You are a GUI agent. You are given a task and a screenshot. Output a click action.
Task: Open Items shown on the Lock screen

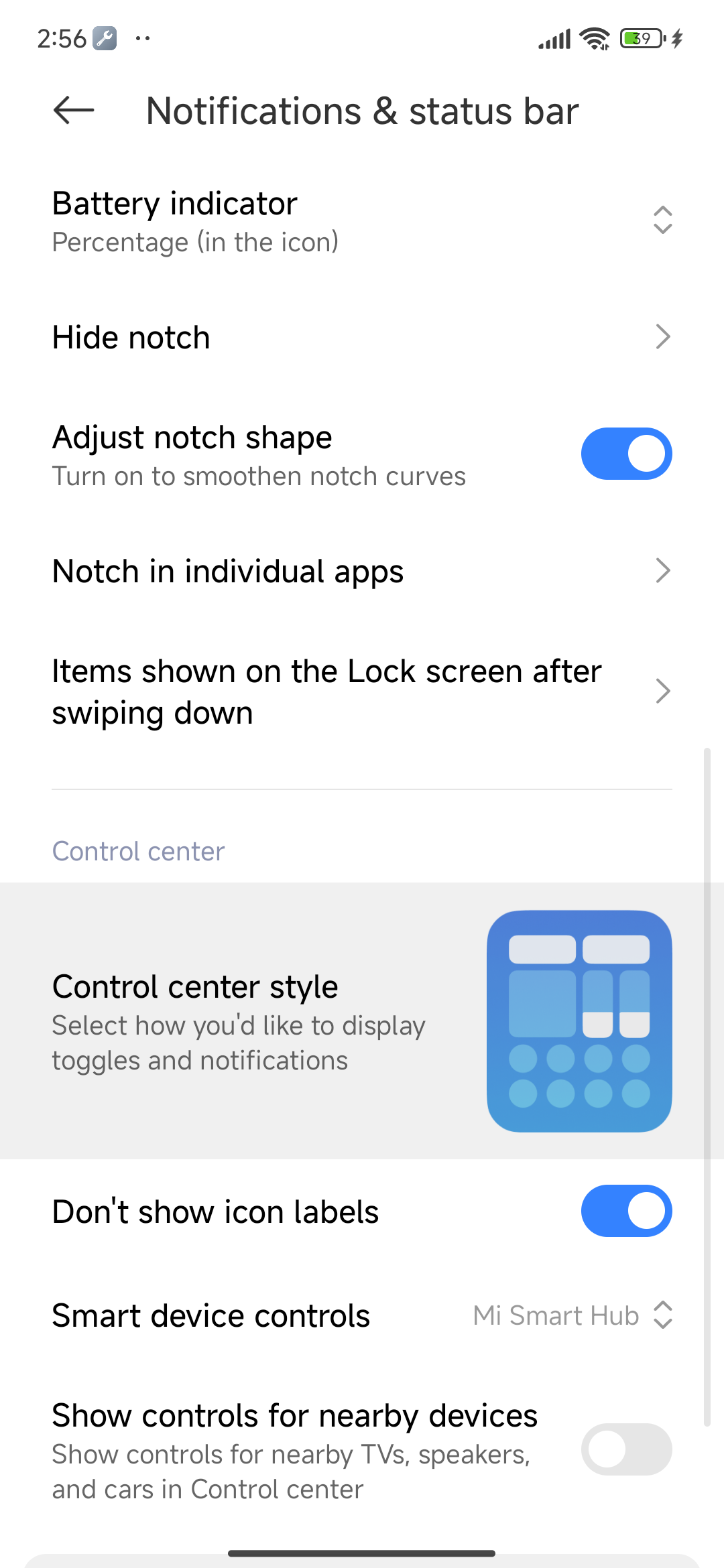pos(362,692)
